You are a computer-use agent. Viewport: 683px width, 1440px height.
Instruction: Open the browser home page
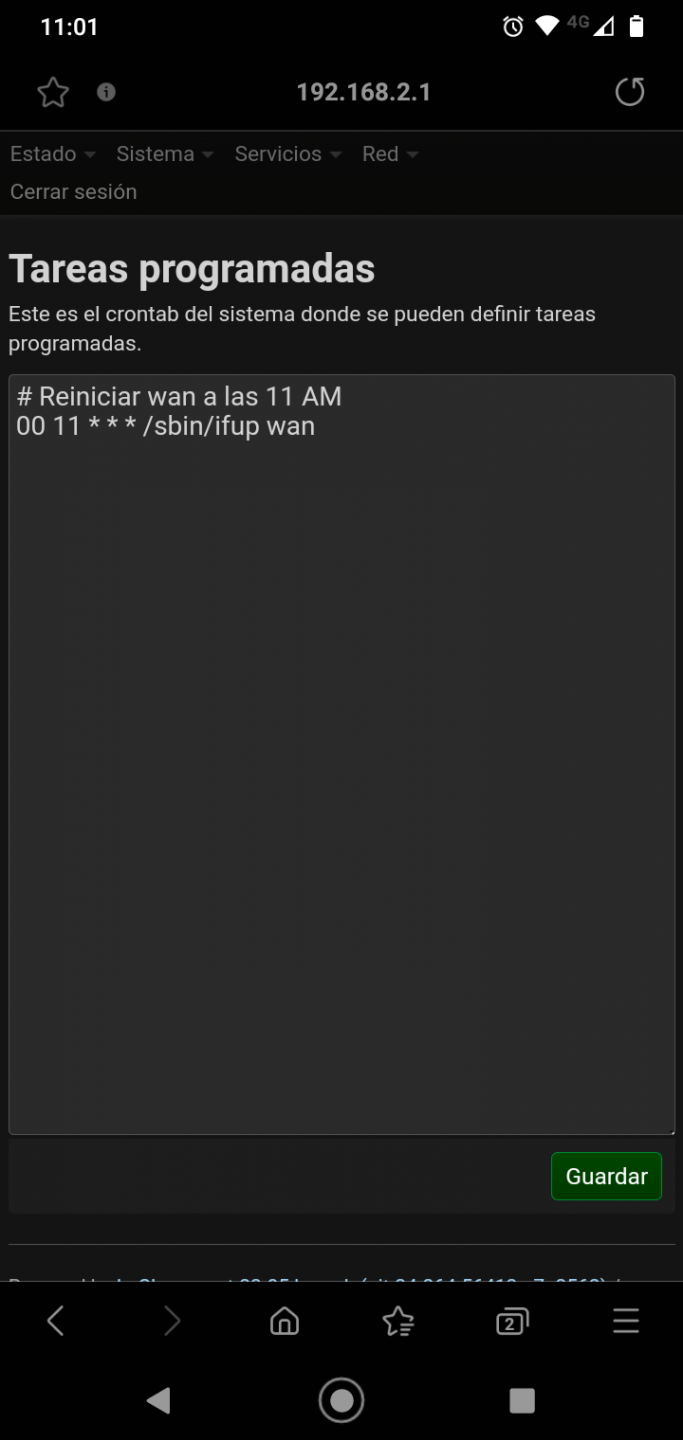(284, 1321)
